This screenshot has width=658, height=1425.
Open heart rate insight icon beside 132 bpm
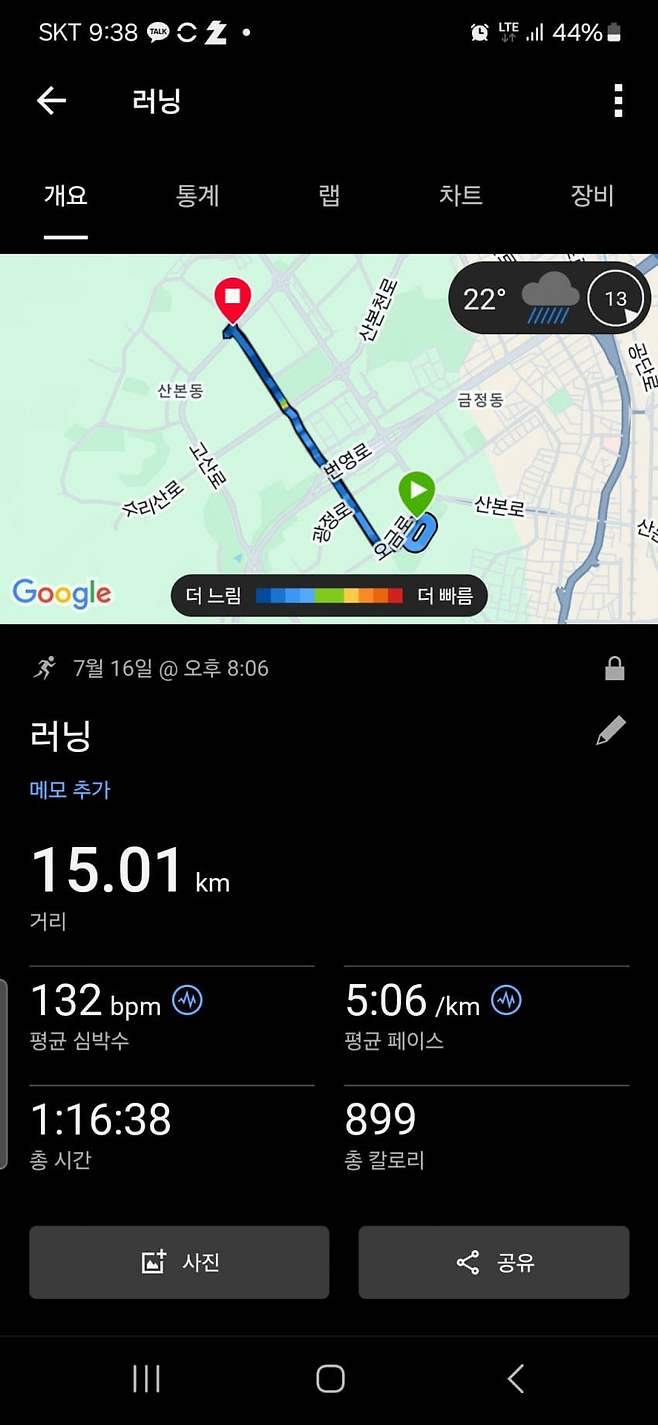[x=187, y=1000]
